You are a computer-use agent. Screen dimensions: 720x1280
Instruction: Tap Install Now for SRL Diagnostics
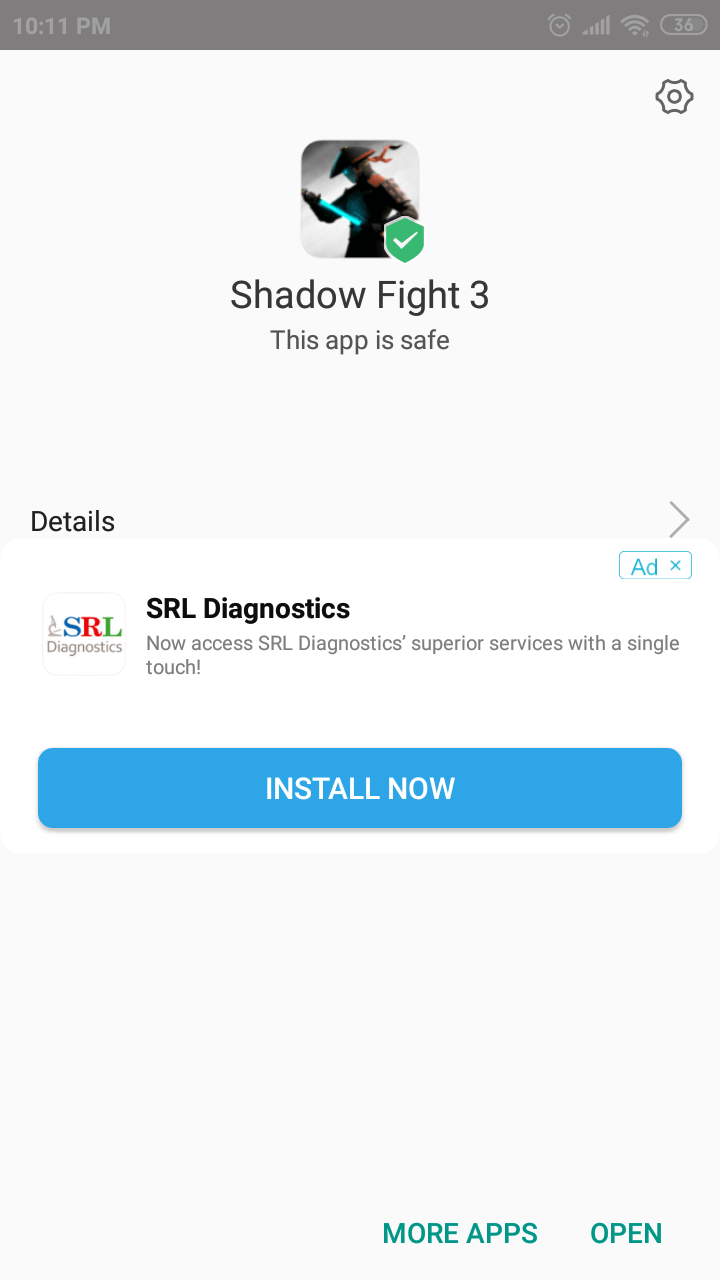coord(360,788)
